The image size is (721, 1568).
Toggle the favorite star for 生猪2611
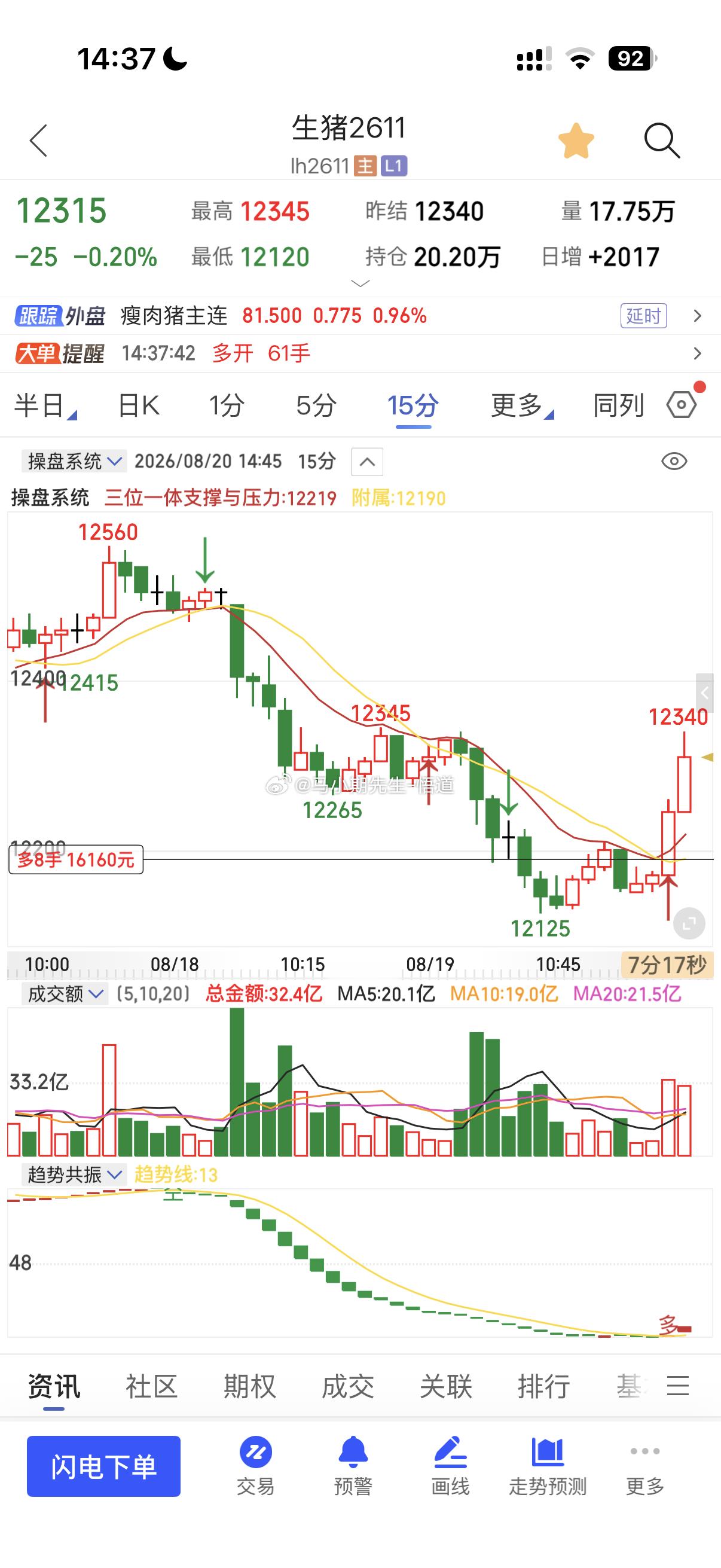[x=576, y=141]
